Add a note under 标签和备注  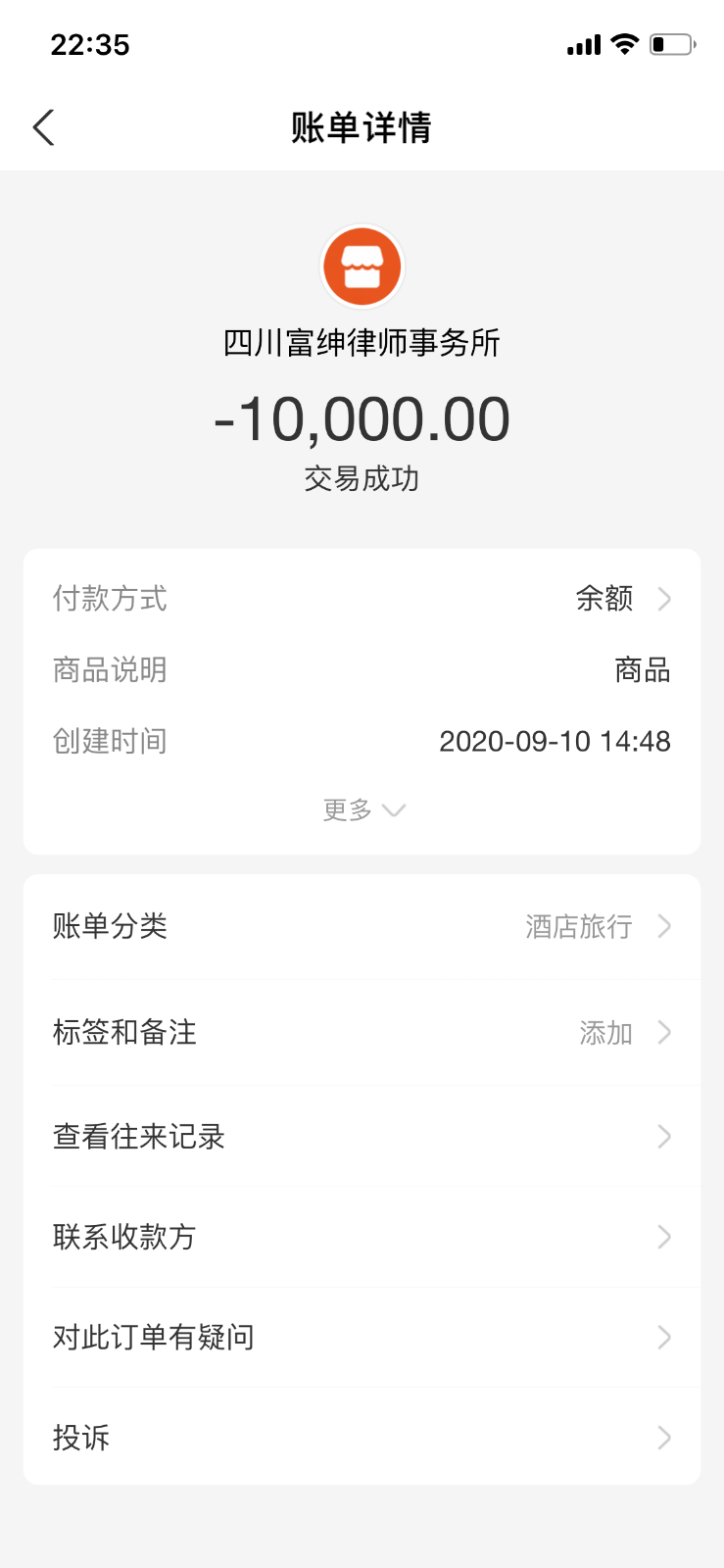pyautogui.click(x=362, y=1032)
